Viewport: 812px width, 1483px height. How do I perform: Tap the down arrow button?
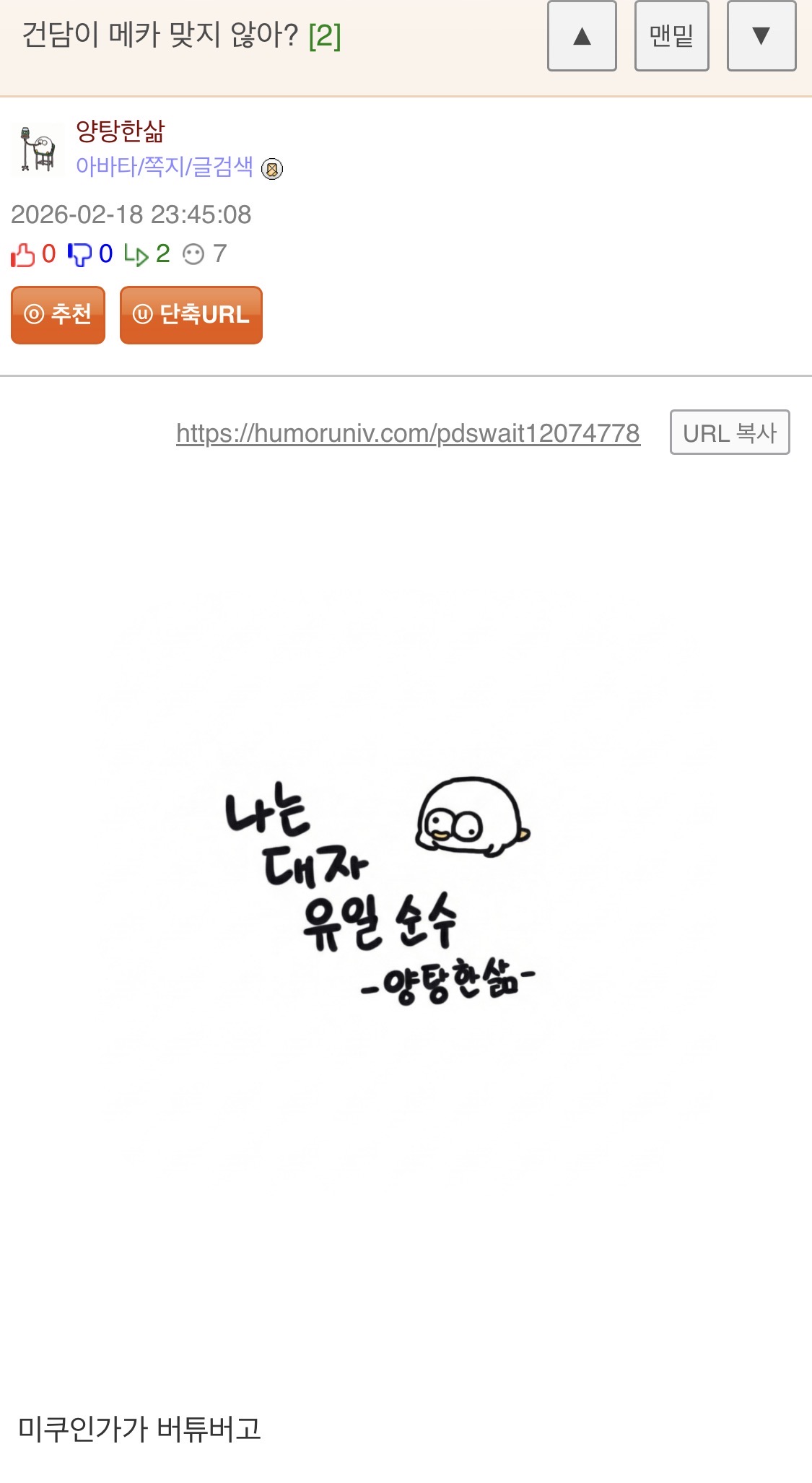point(761,36)
